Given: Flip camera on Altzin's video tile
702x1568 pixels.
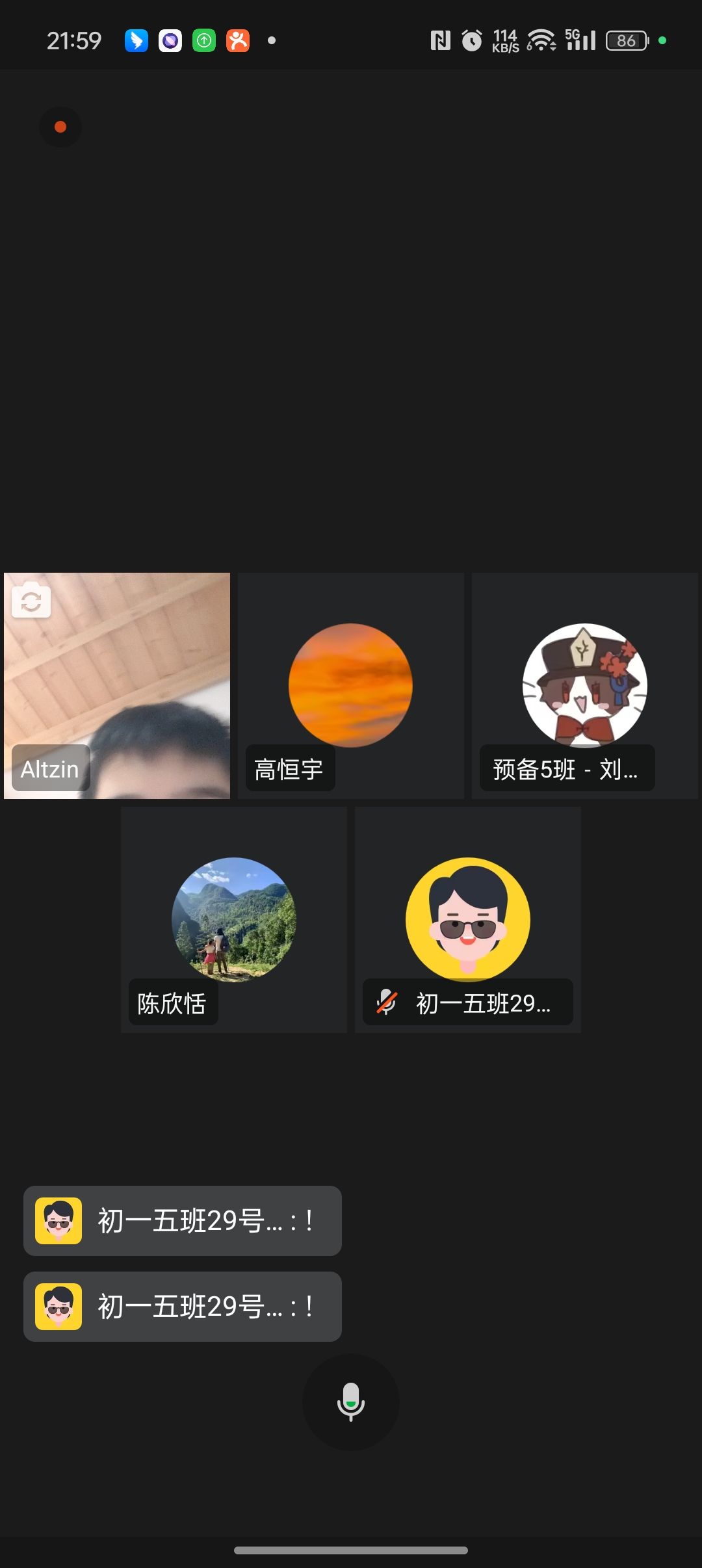Looking at the screenshot, I should (x=31, y=601).
